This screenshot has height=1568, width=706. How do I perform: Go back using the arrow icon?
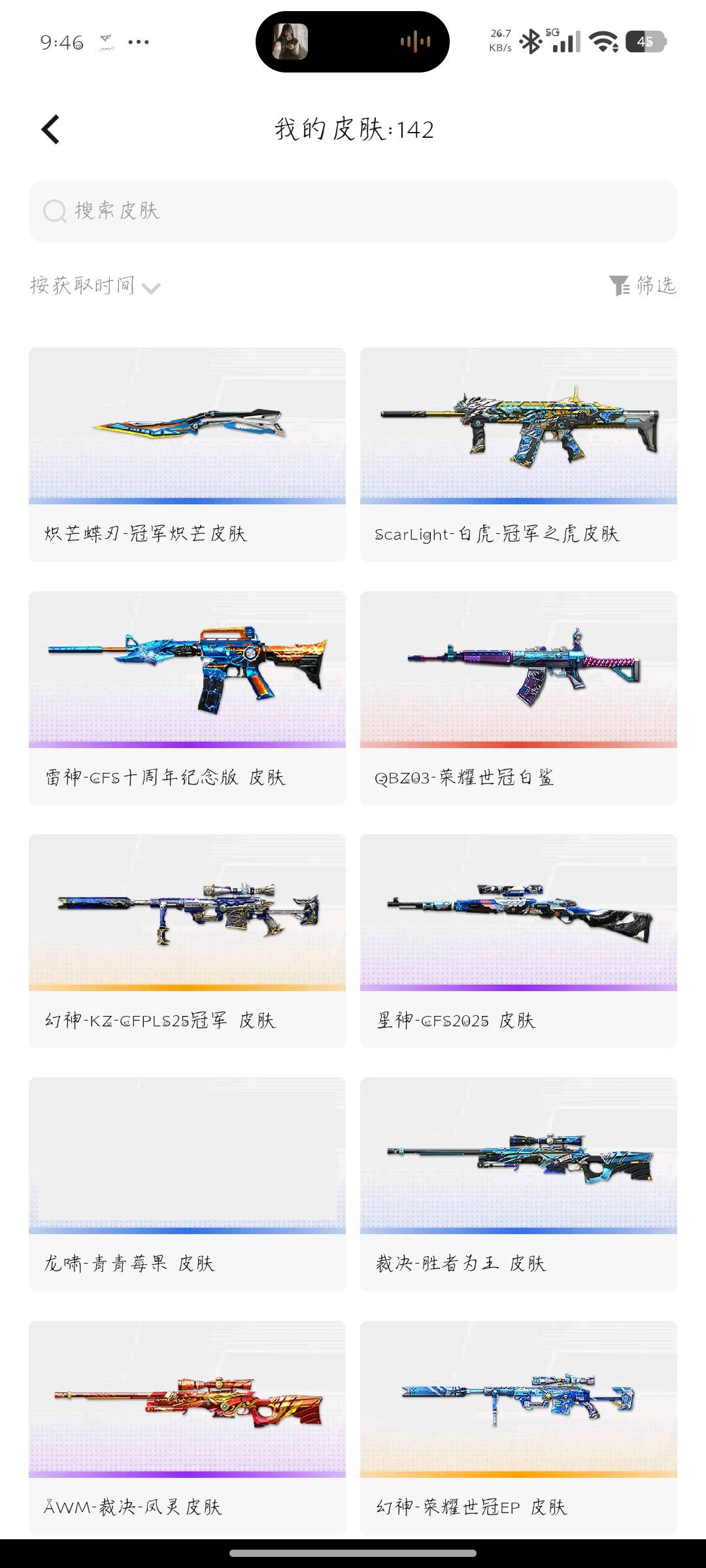click(x=50, y=129)
